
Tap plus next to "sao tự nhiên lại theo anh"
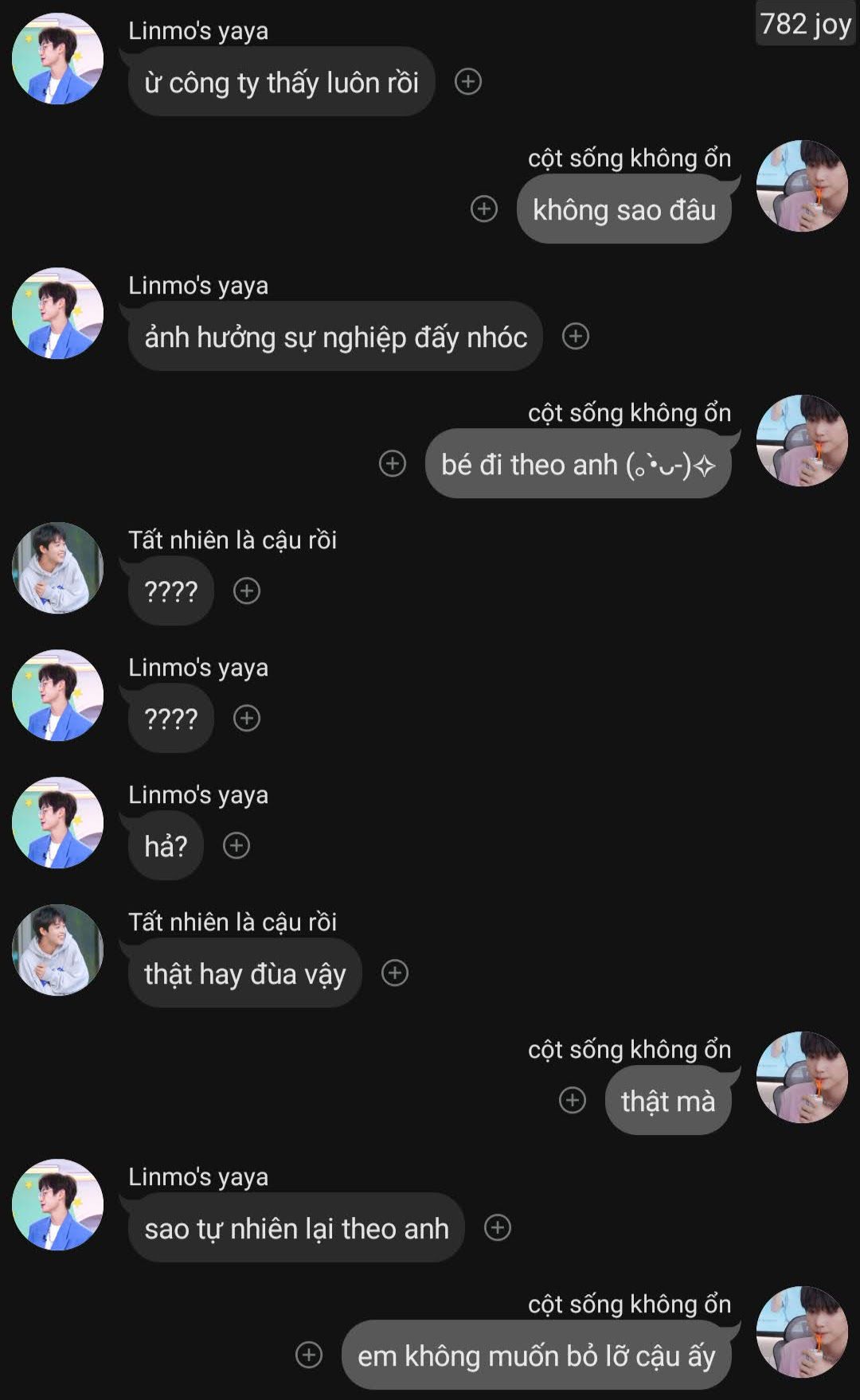pos(498,1228)
